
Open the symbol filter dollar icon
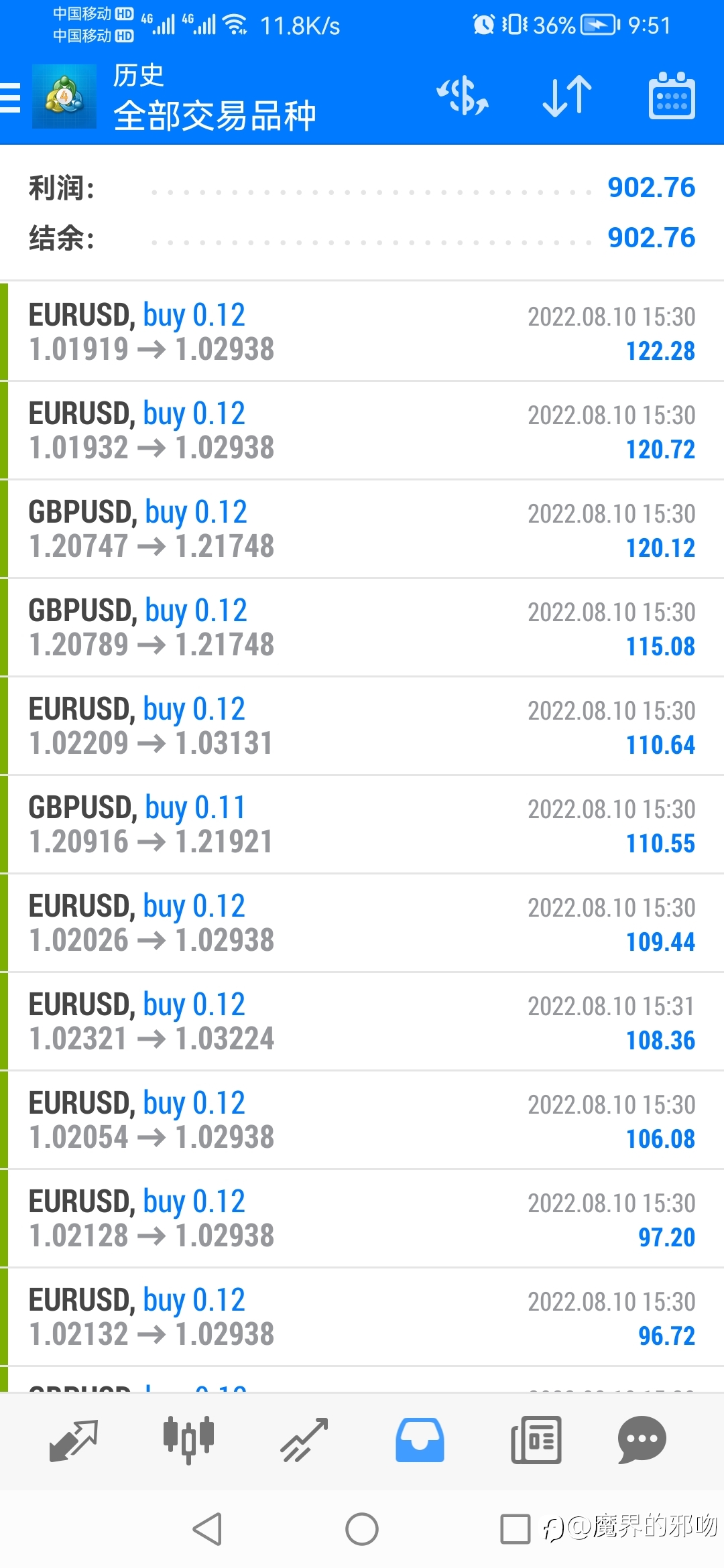click(x=463, y=96)
